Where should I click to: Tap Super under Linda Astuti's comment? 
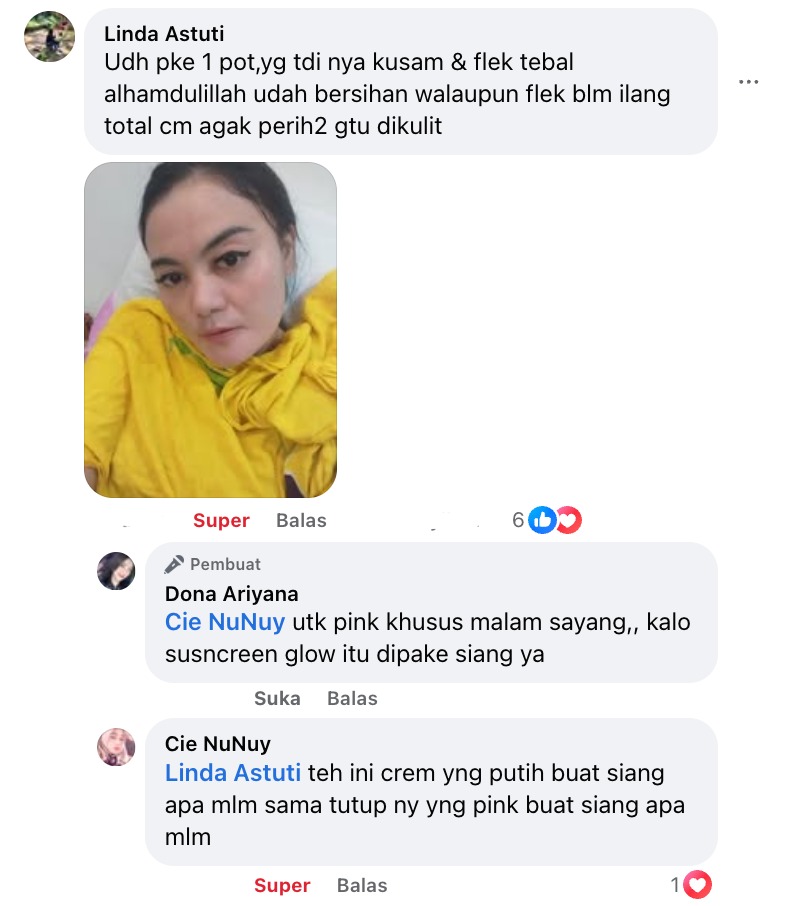[x=221, y=521]
